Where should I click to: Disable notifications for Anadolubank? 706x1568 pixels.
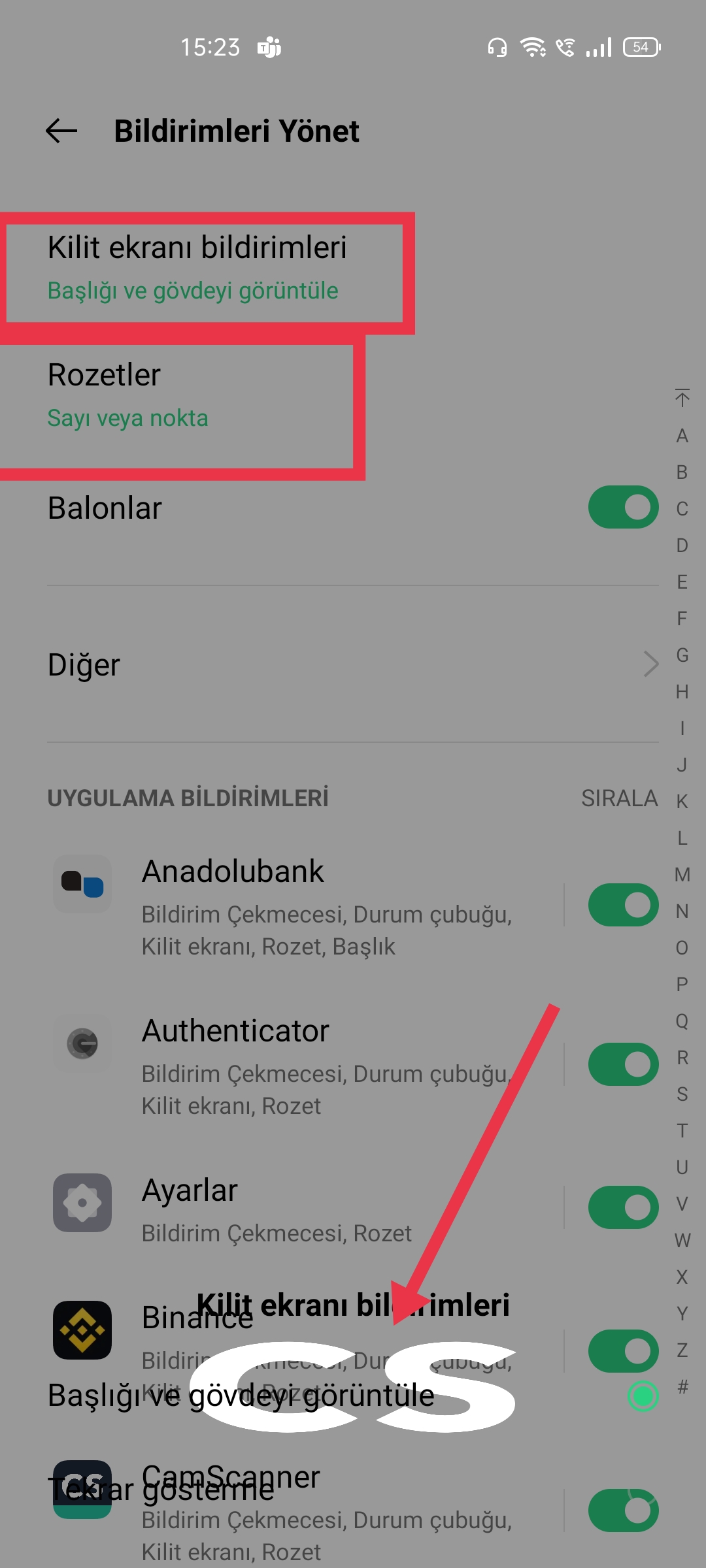coord(623,905)
